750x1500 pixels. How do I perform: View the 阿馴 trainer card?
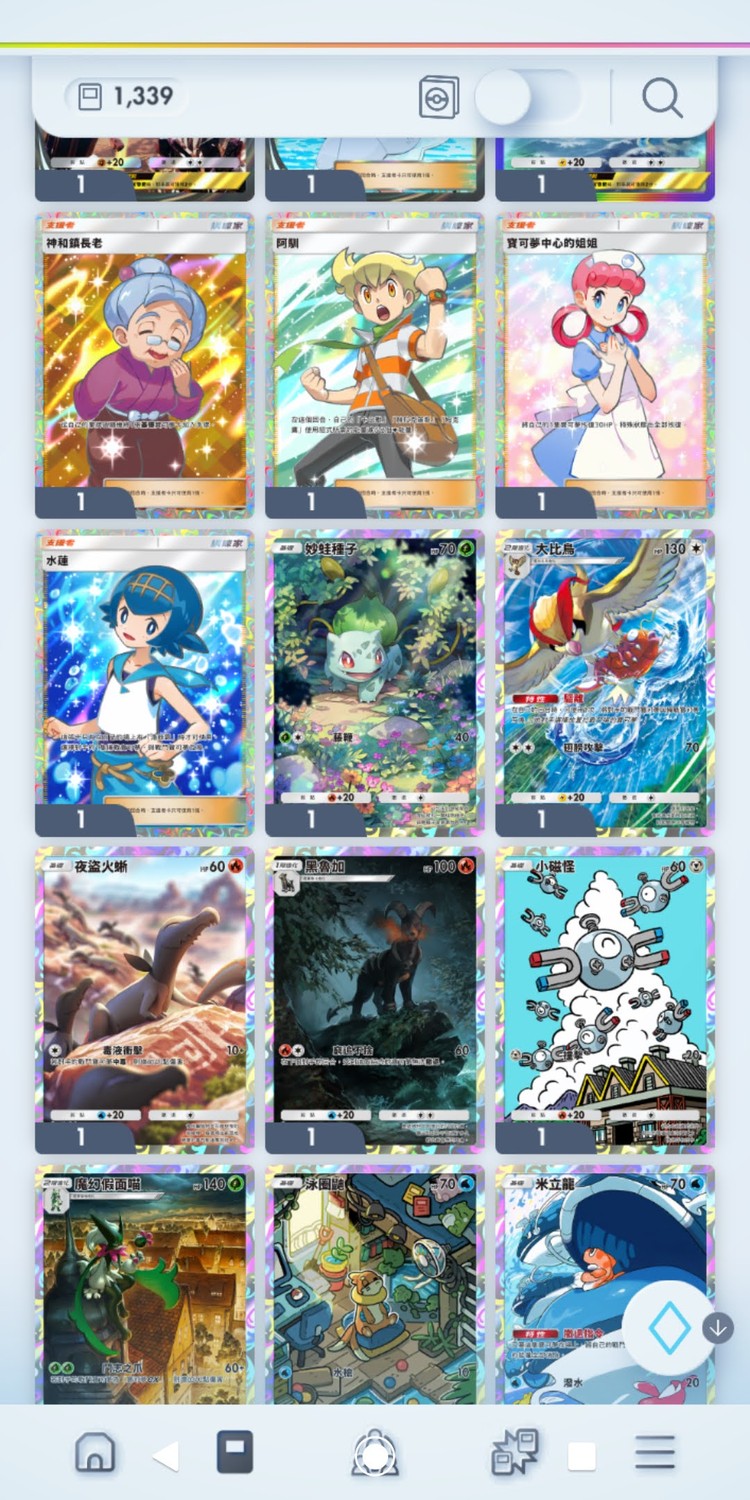pos(374,365)
